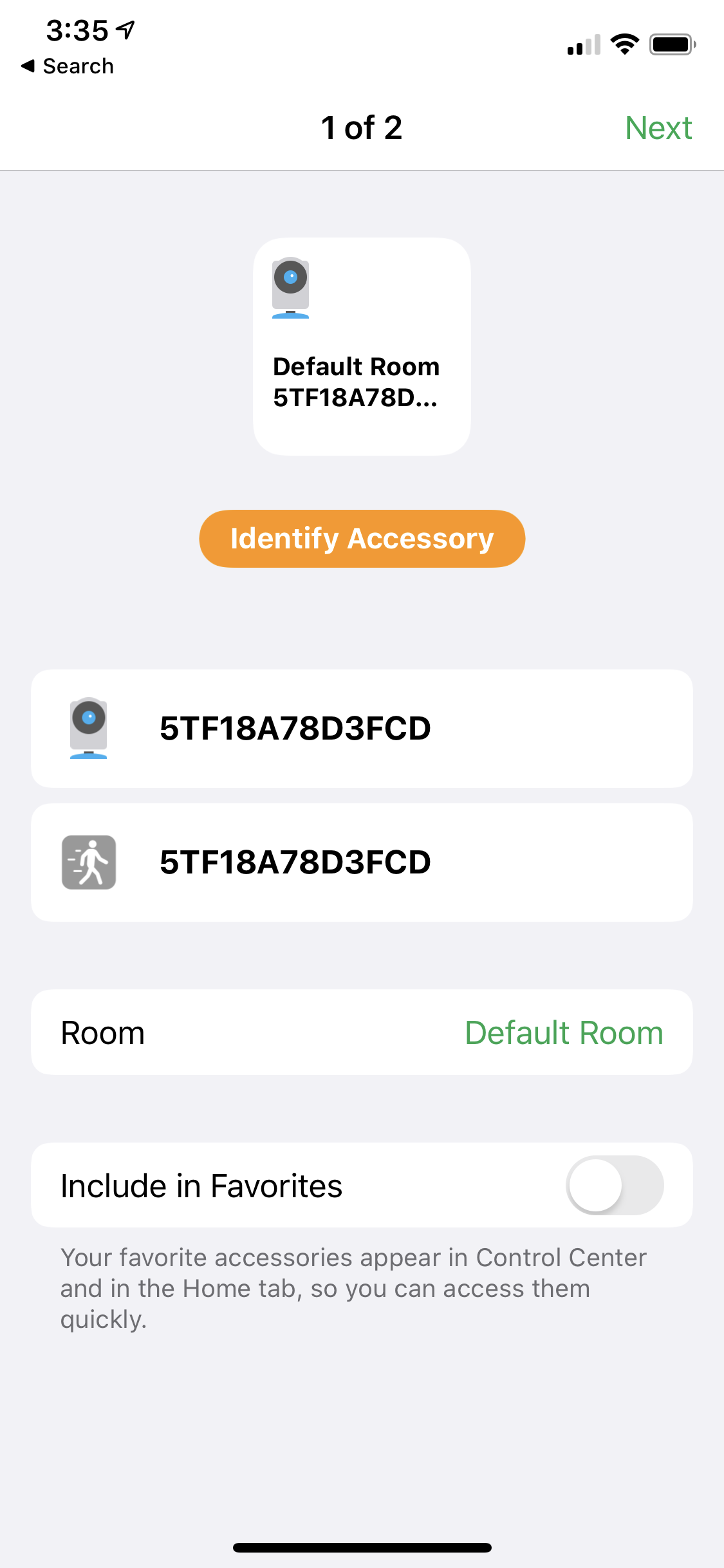This screenshot has height=1568, width=724.
Task: Go to the Next setup step
Action: (x=658, y=128)
